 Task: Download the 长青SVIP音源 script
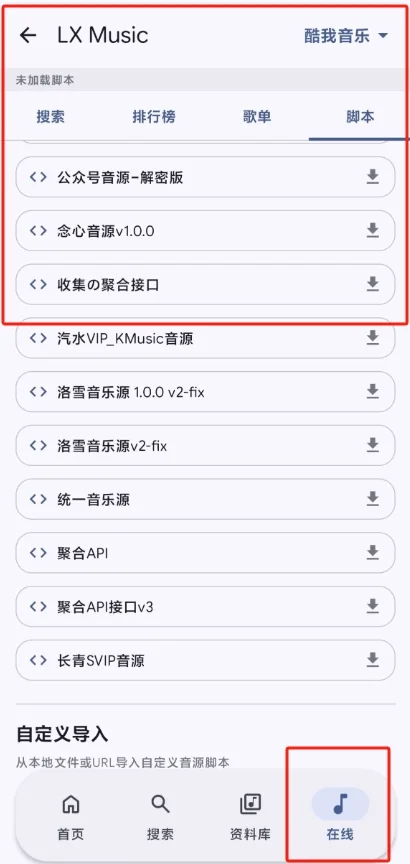pyautogui.click(x=373, y=660)
